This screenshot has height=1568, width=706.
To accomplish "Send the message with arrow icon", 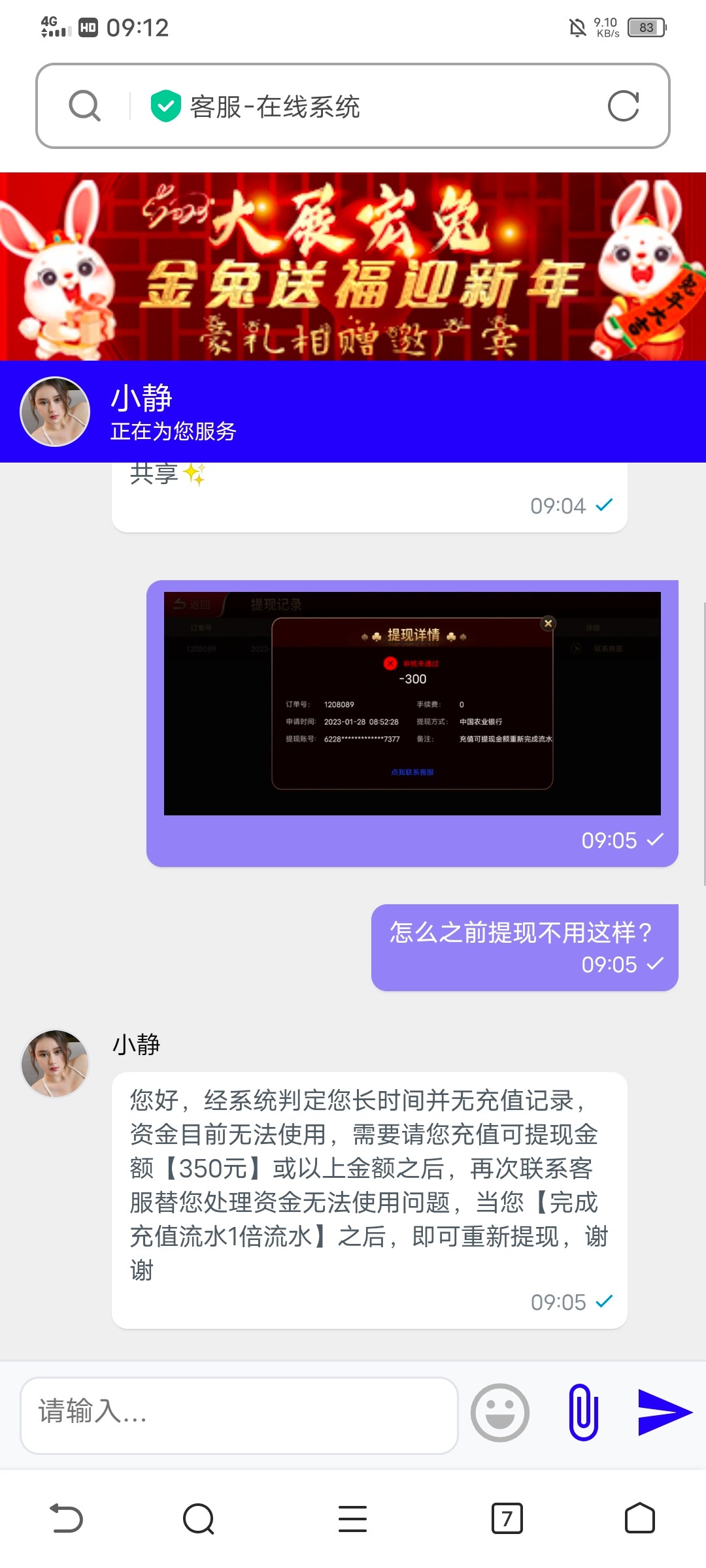I will pos(664,1413).
